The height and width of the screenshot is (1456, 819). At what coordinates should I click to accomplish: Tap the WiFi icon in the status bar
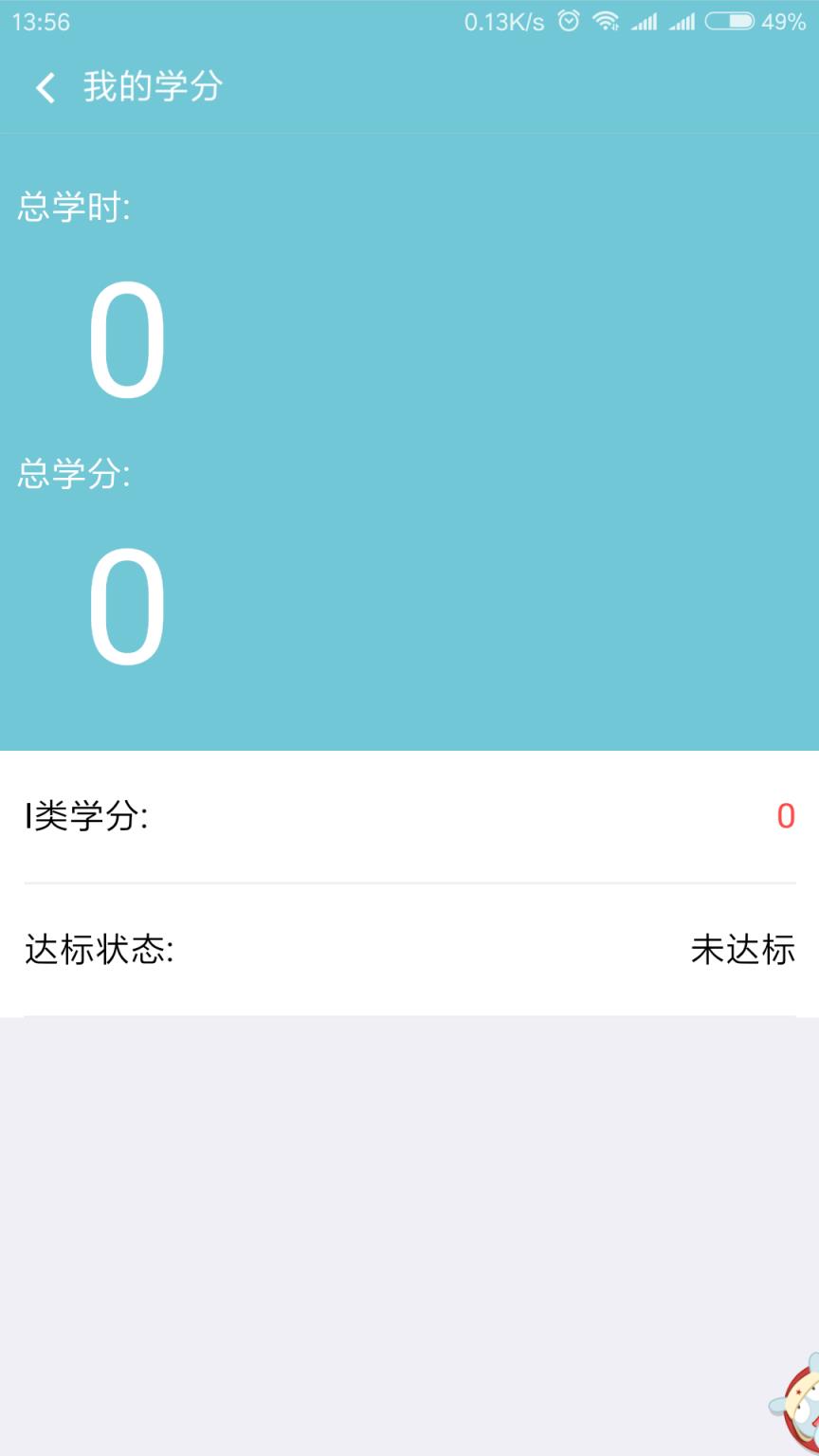click(x=605, y=21)
